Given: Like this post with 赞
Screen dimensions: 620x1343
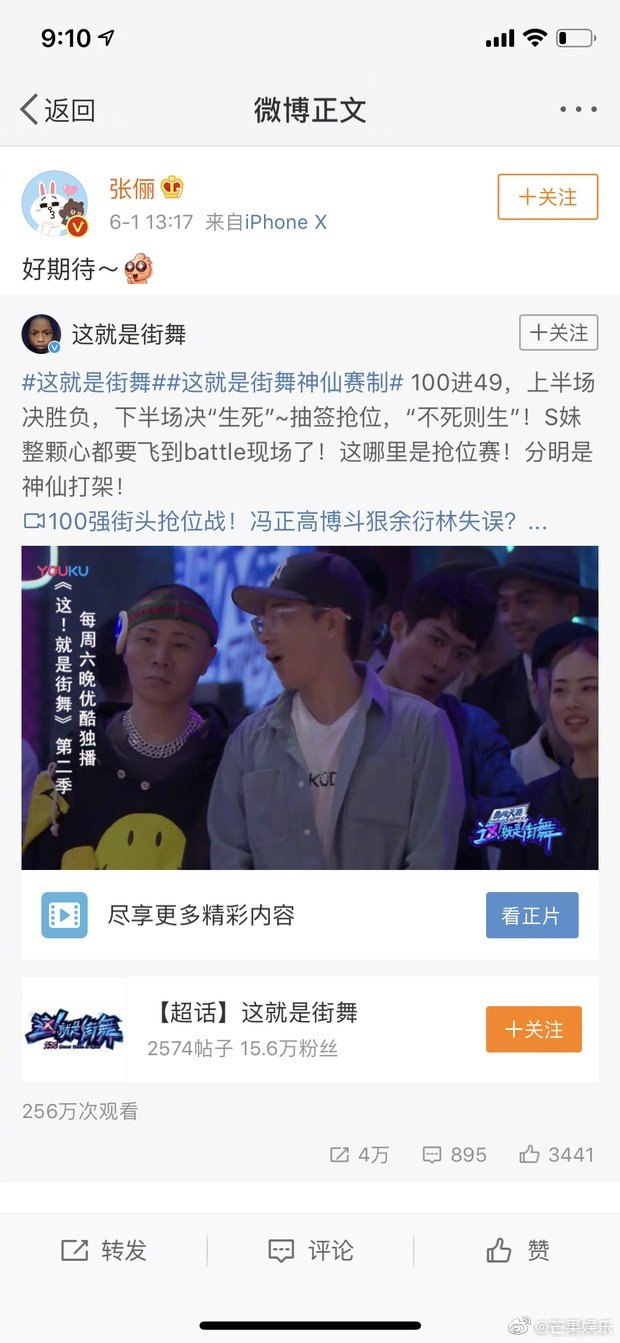Looking at the screenshot, I should (518, 1250).
